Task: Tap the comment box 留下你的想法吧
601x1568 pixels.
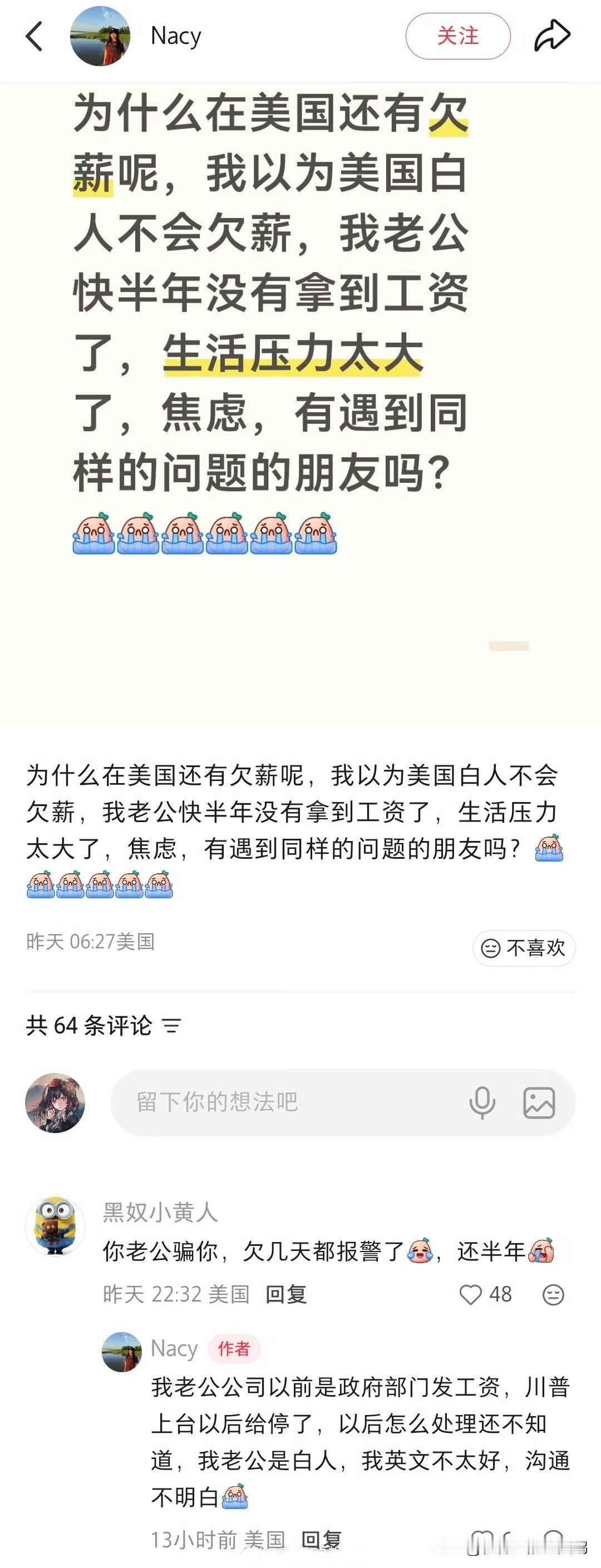Action: 274,1104
